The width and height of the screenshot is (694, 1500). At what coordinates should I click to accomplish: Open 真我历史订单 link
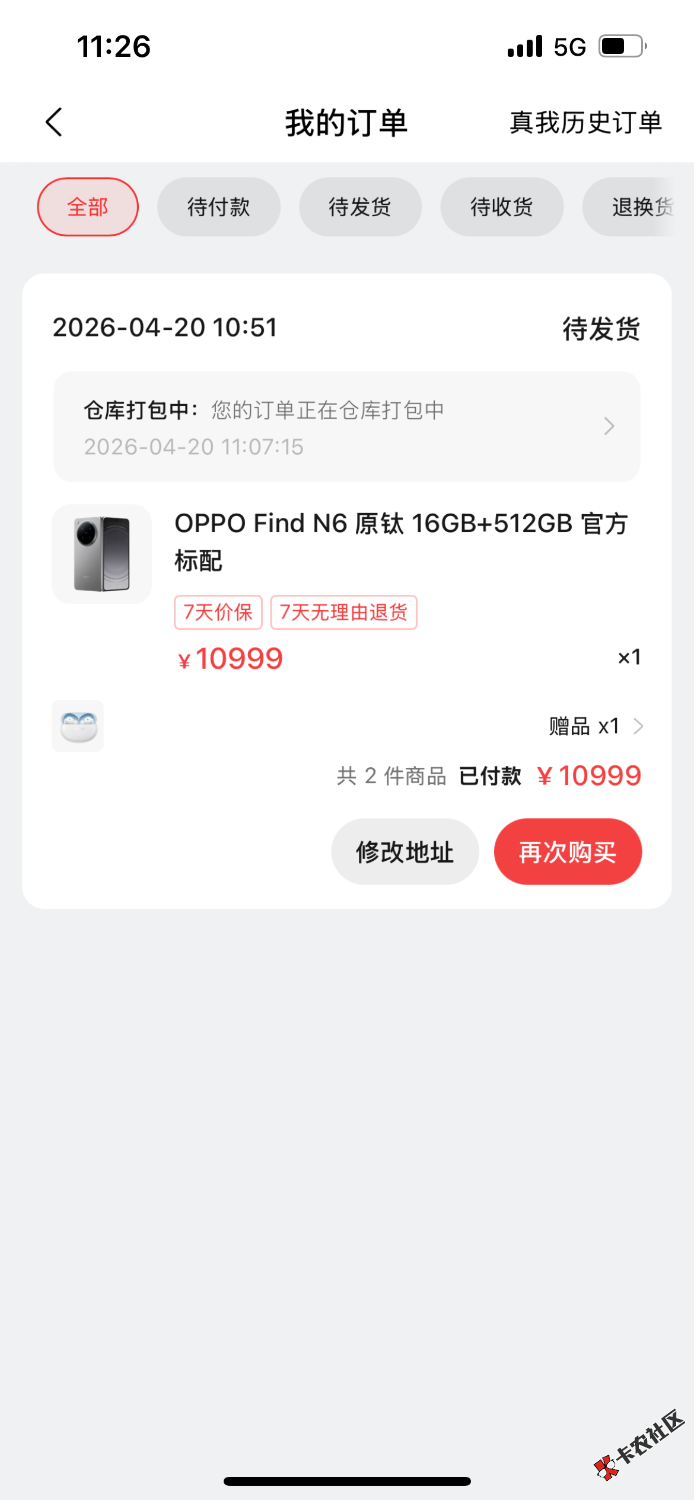[585, 122]
